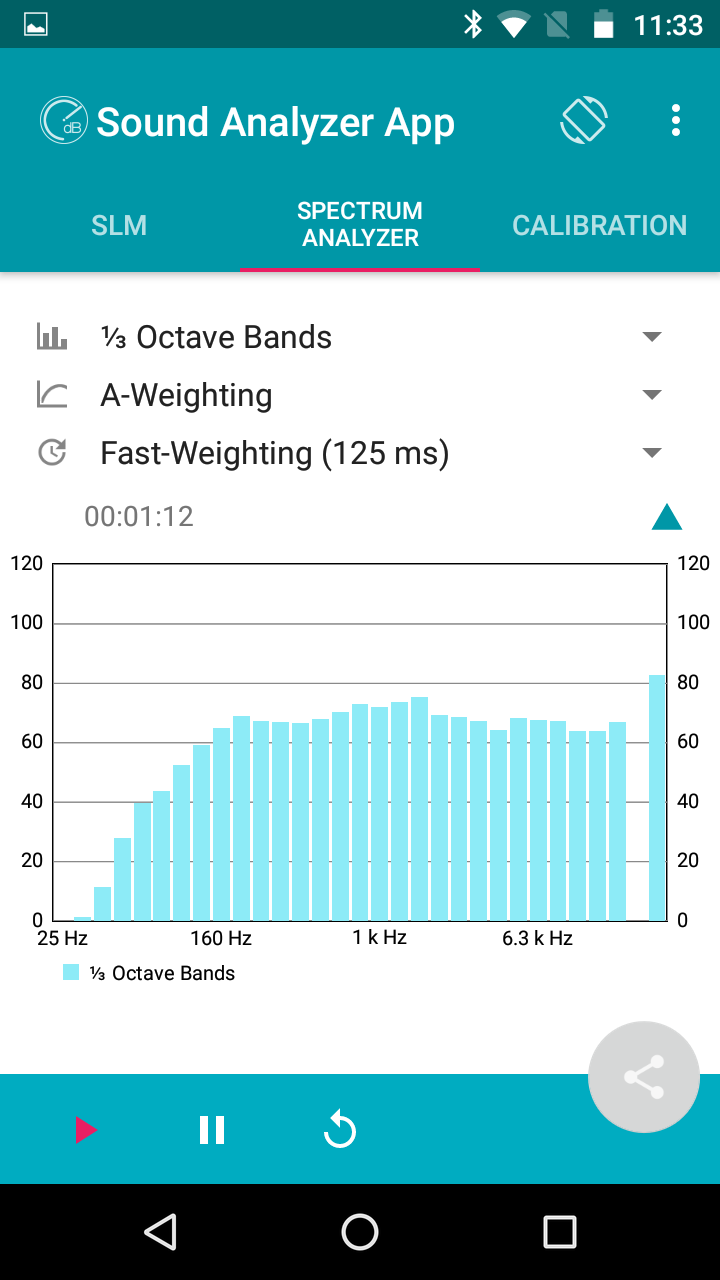Go back using the system back button
This screenshot has height=1280, width=720.
(x=160, y=1232)
